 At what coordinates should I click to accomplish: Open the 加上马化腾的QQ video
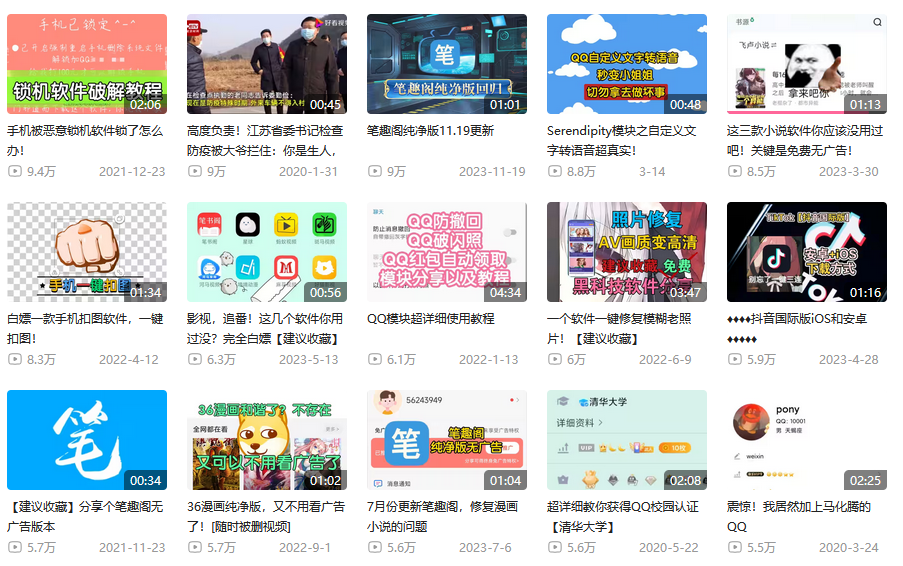[x=807, y=440]
